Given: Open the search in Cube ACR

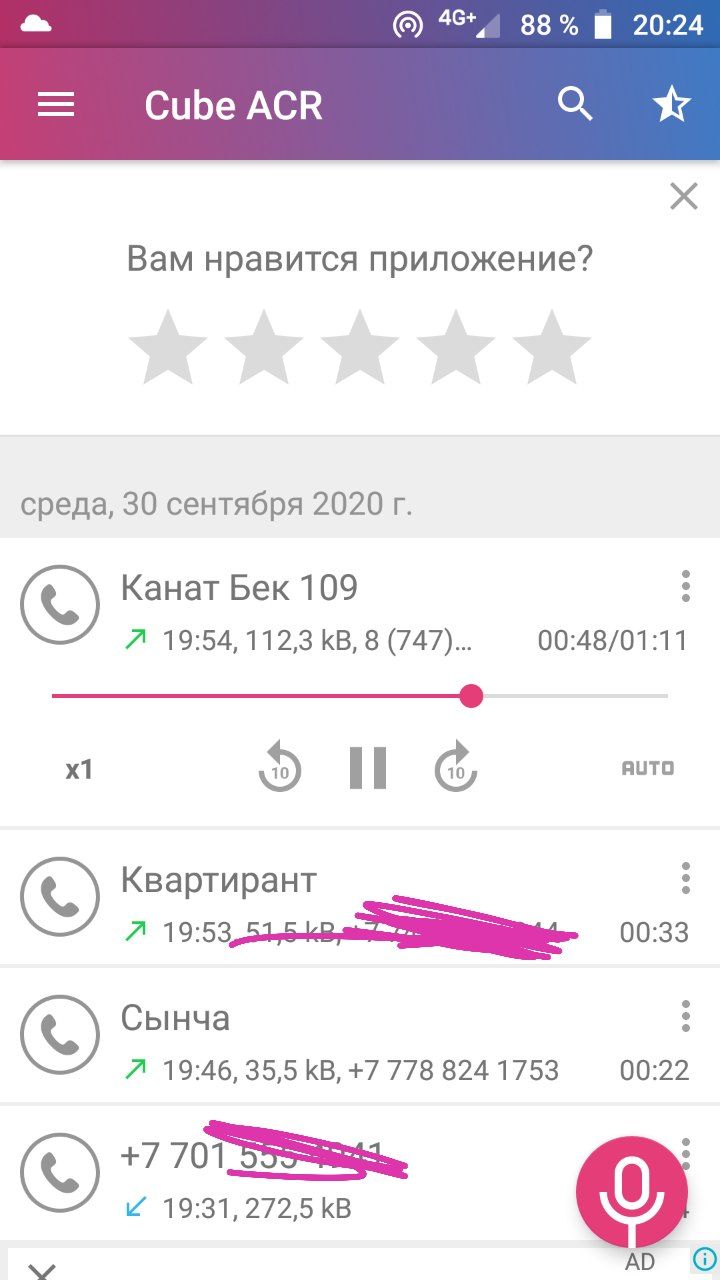Looking at the screenshot, I should (575, 104).
